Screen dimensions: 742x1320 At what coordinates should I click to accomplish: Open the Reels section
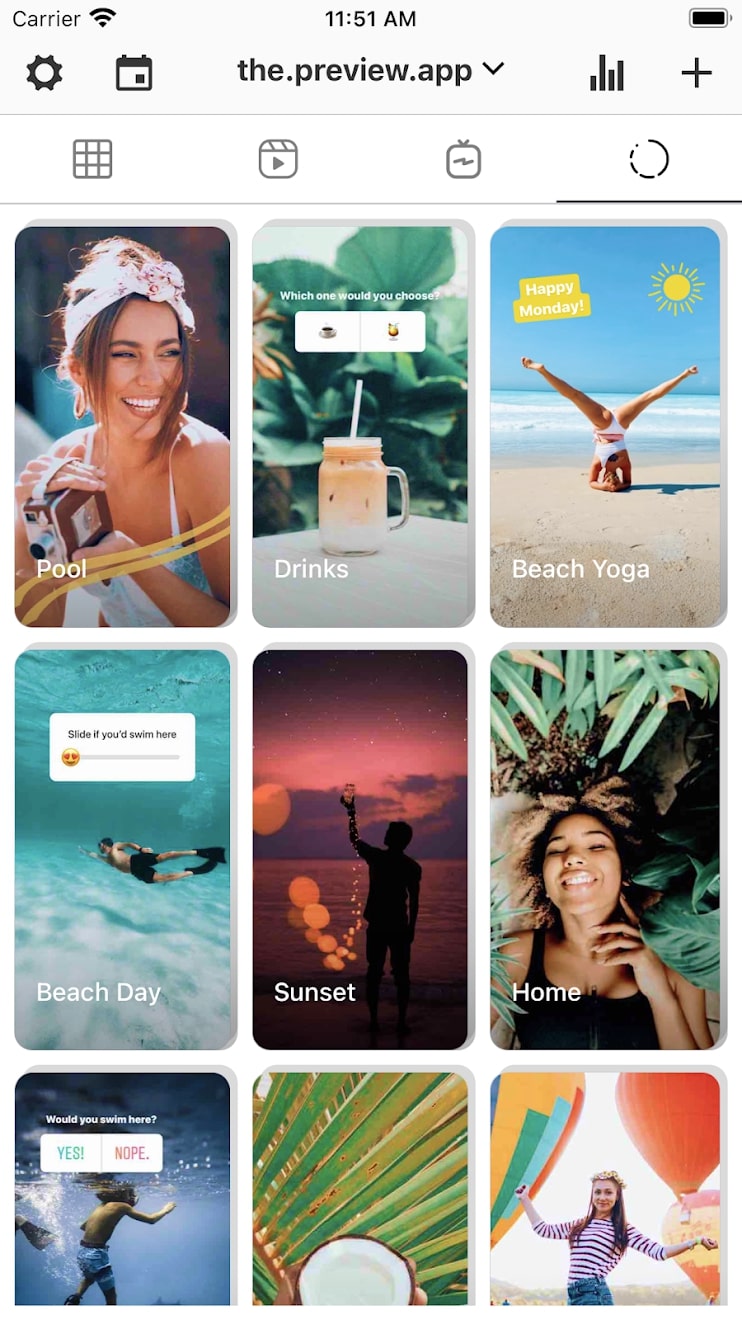point(277,158)
